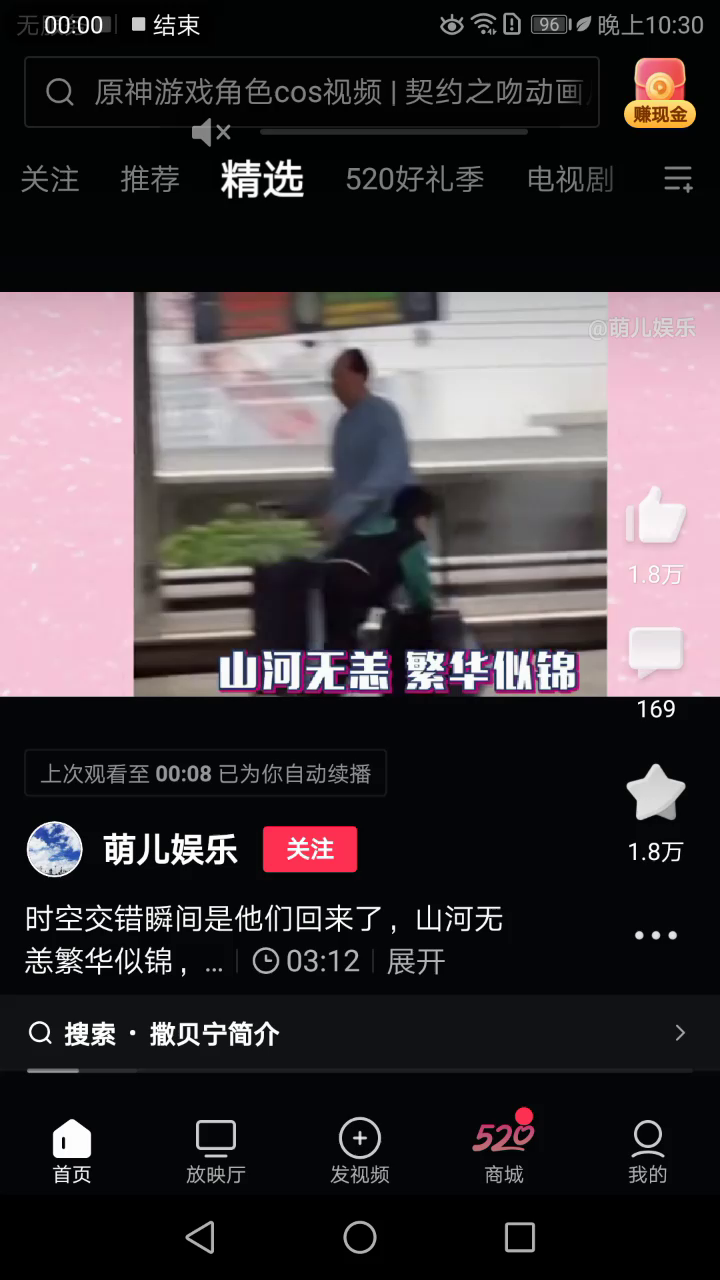The width and height of the screenshot is (720, 1280).
Task: Follow 萌儿娱乐 with the 关注 button
Action: coord(310,850)
